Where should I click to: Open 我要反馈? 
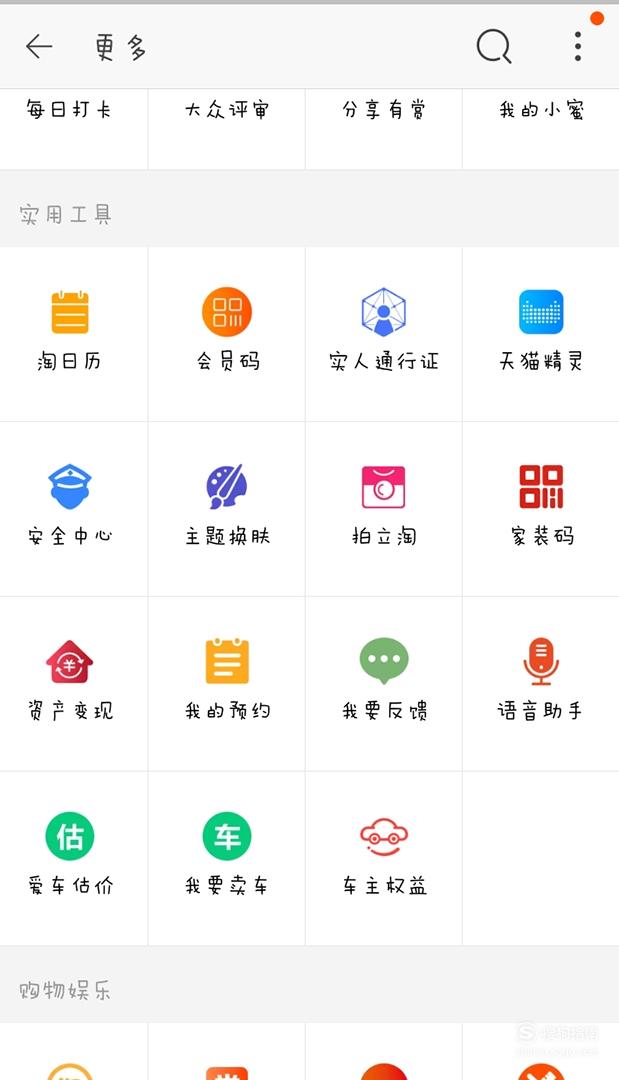(x=384, y=684)
